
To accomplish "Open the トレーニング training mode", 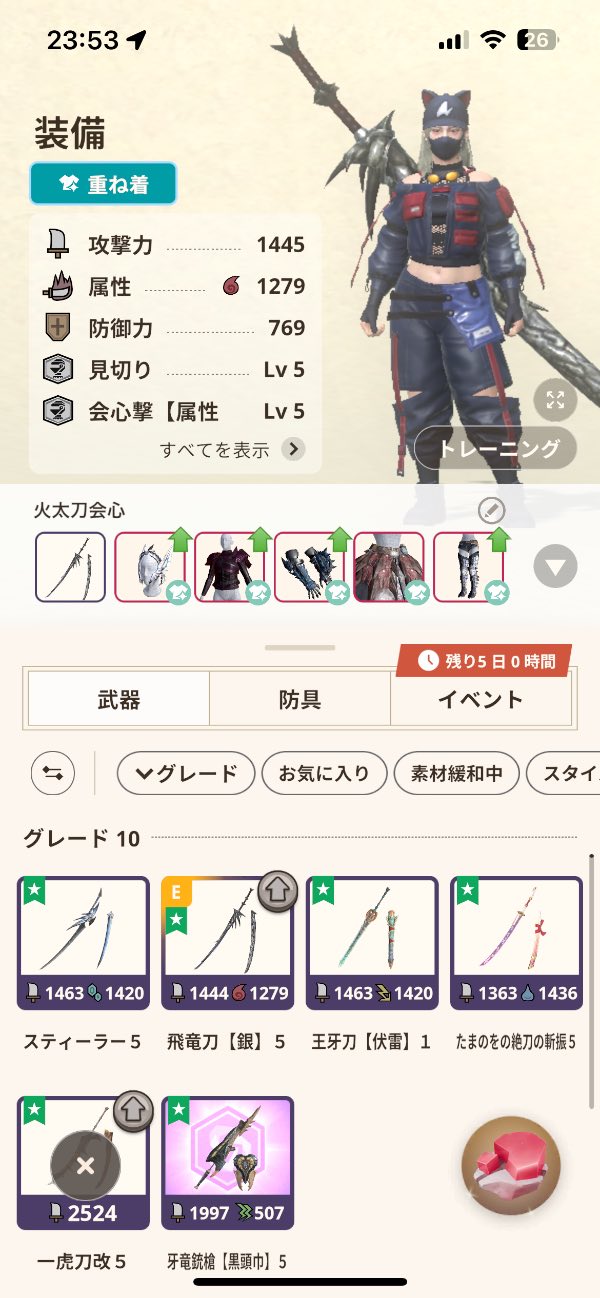I will coord(496,449).
